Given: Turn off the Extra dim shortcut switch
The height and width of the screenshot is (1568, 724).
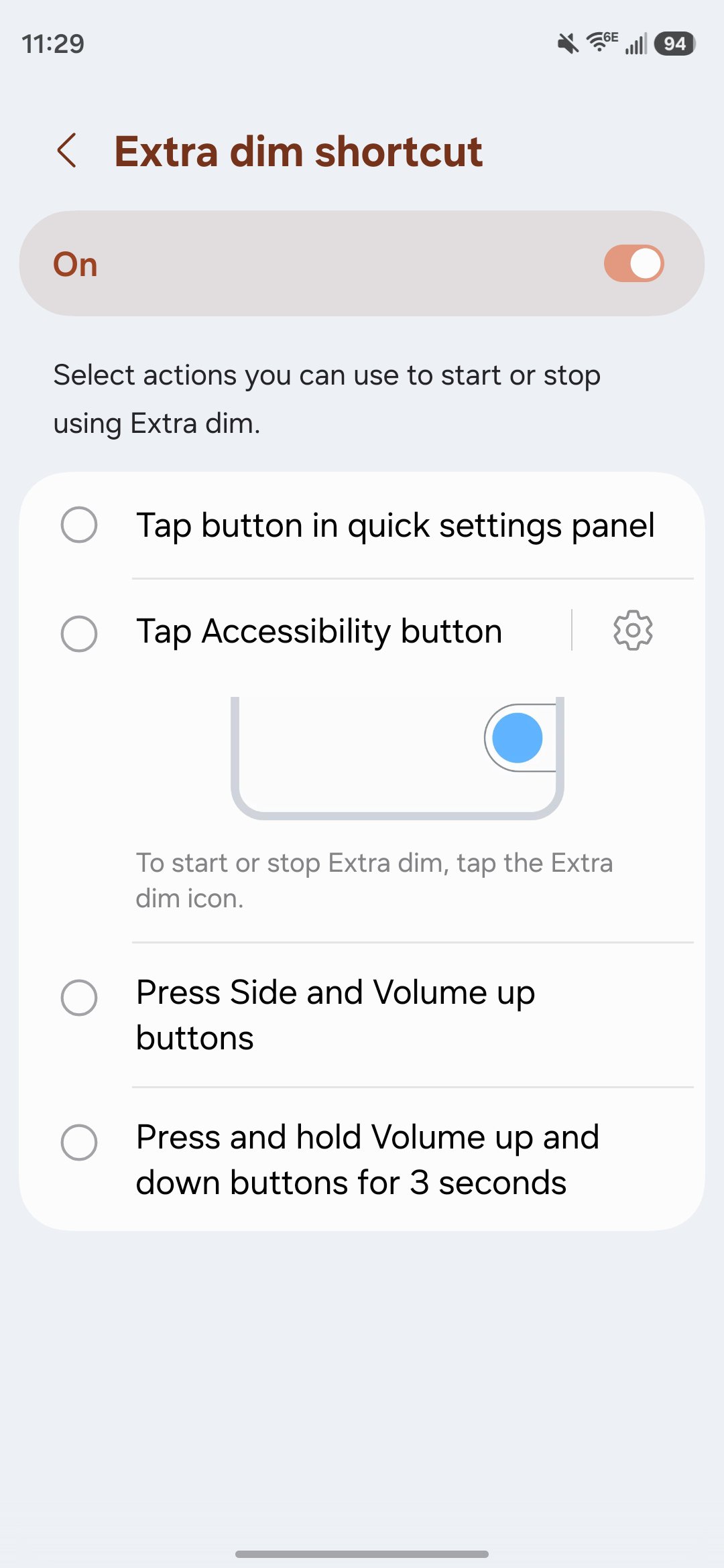Looking at the screenshot, I should [x=634, y=263].
